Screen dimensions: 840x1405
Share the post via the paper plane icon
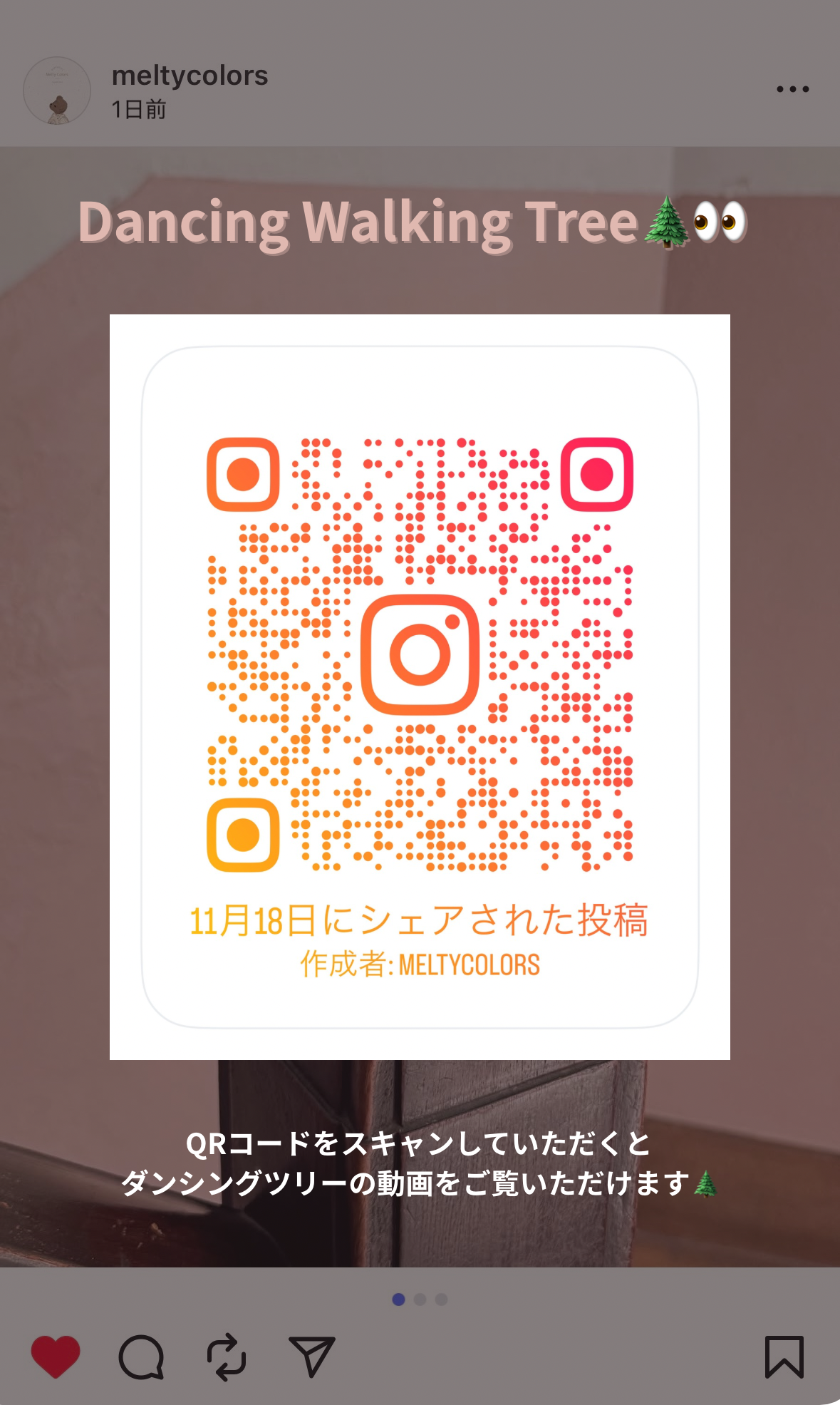point(311,1356)
